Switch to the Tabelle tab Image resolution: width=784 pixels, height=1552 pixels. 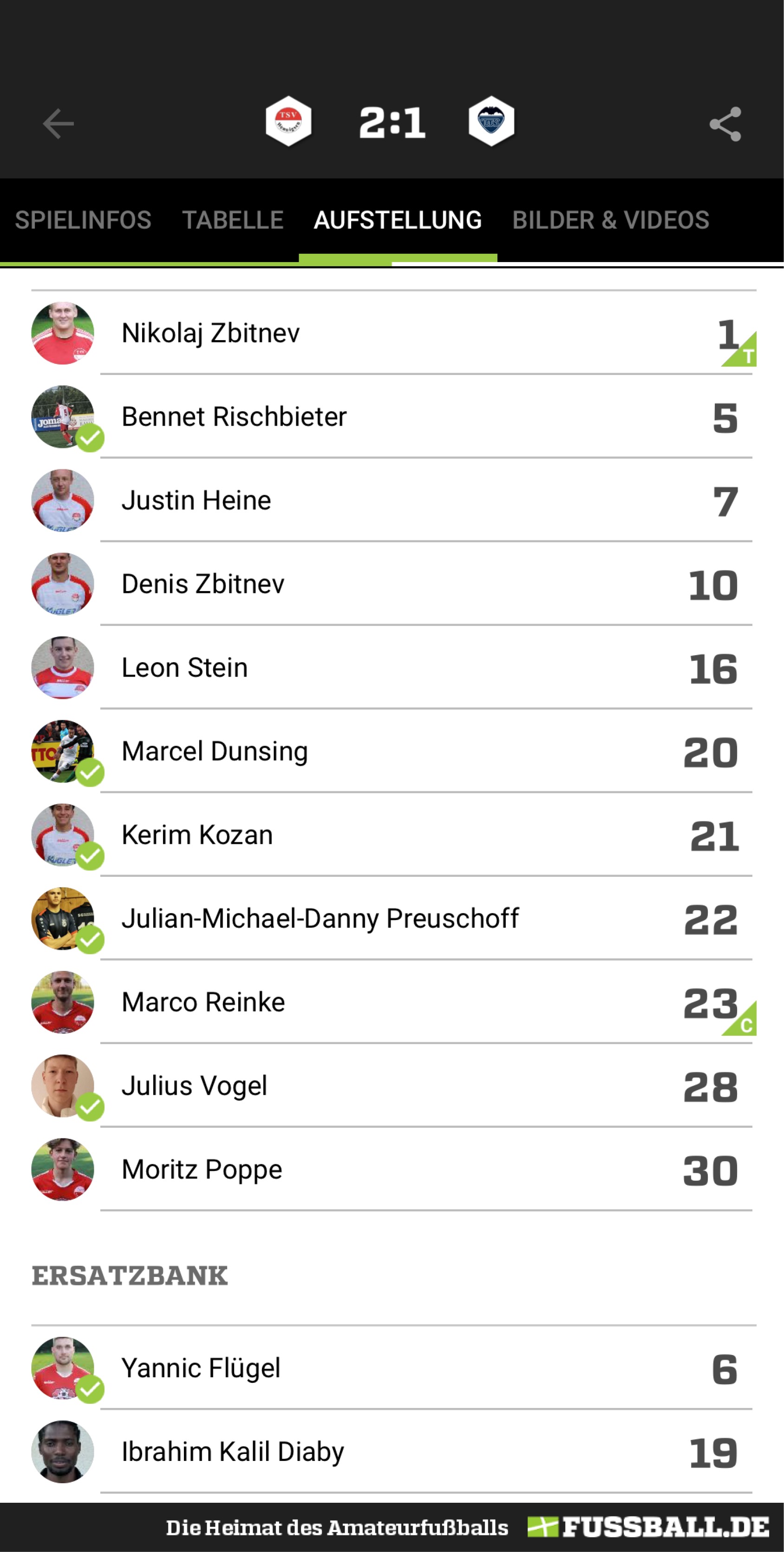click(232, 221)
